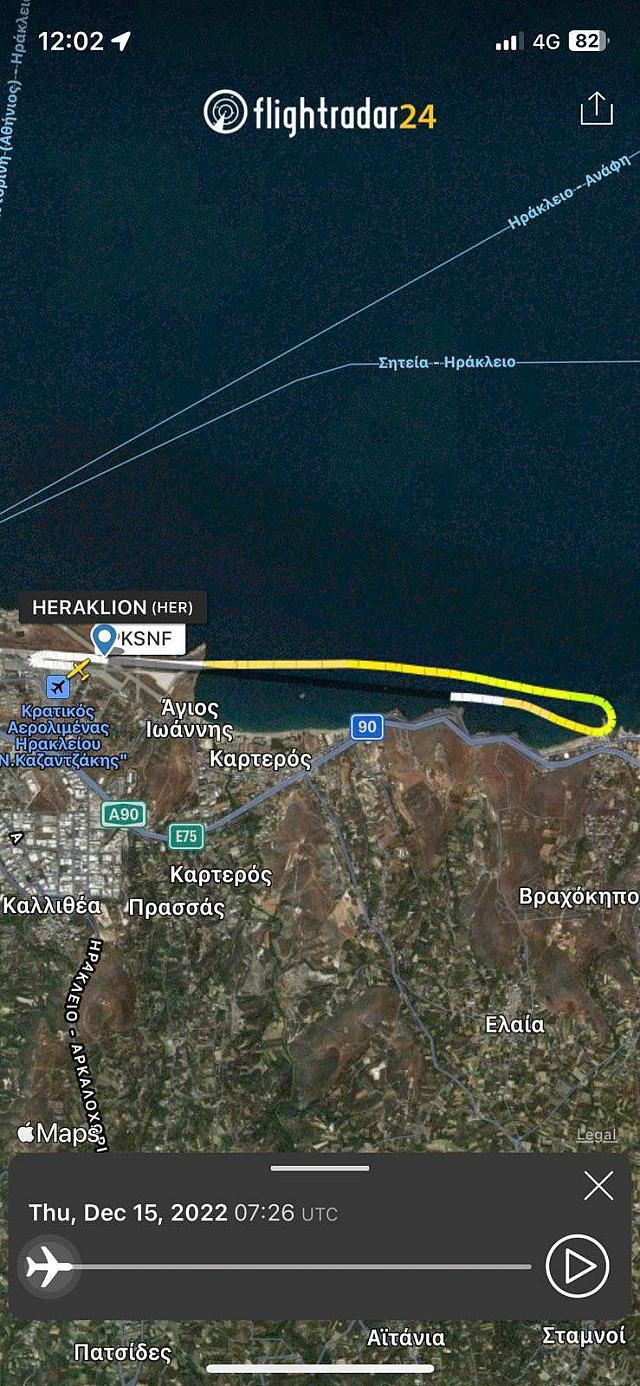The width and height of the screenshot is (640, 1386).
Task: Share this flight playback
Action: (596, 108)
